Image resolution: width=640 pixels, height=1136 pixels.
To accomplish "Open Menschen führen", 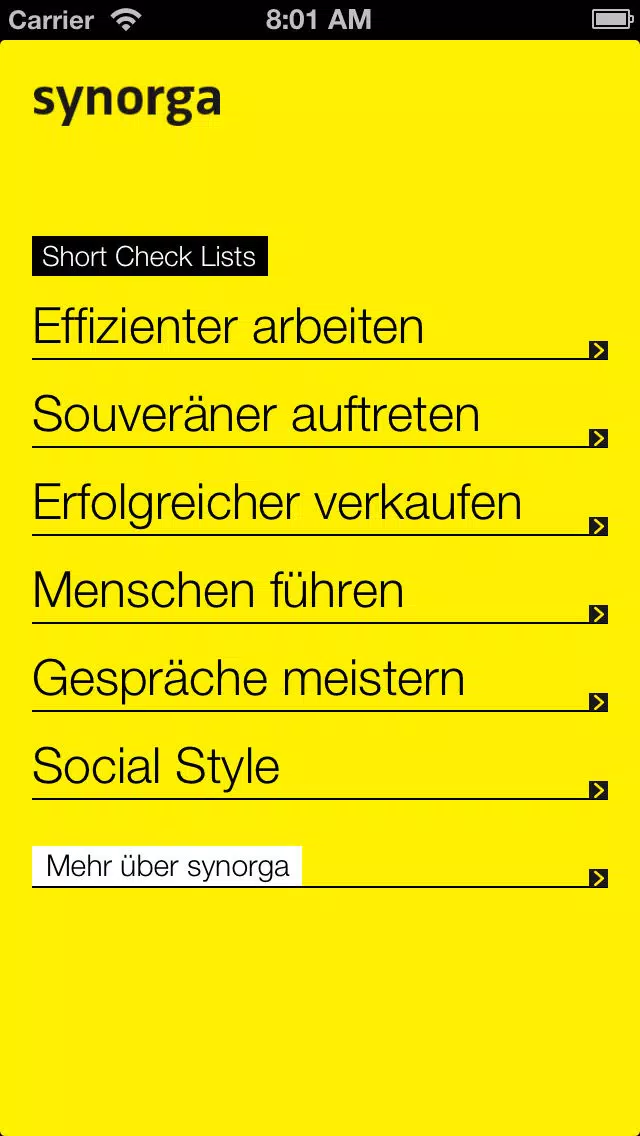I will (x=320, y=593).
